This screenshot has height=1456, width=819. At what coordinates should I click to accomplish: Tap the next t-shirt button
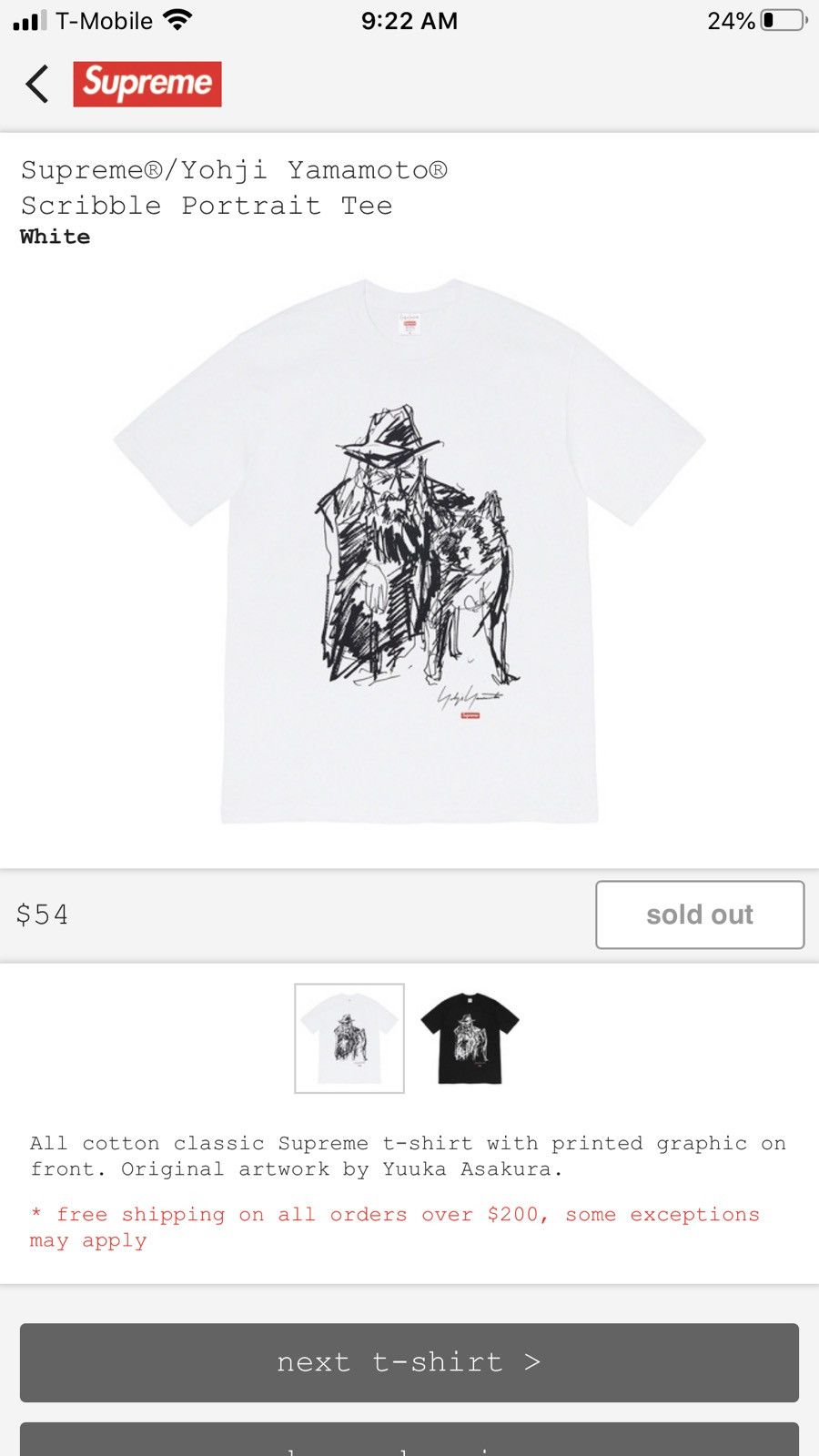pyautogui.click(x=409, y=1363)
